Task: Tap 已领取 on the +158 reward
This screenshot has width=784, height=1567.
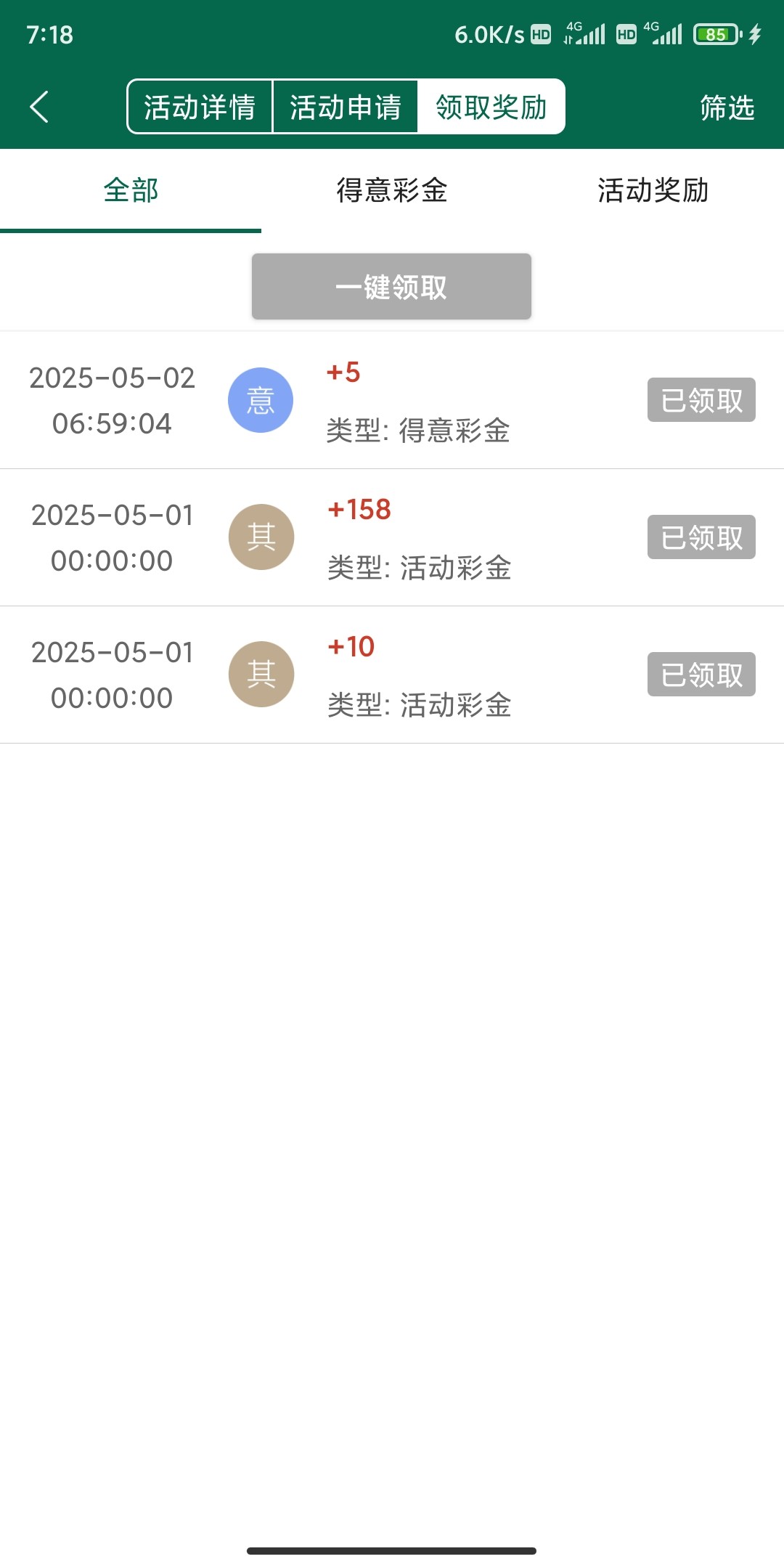Action: [701, 537]
